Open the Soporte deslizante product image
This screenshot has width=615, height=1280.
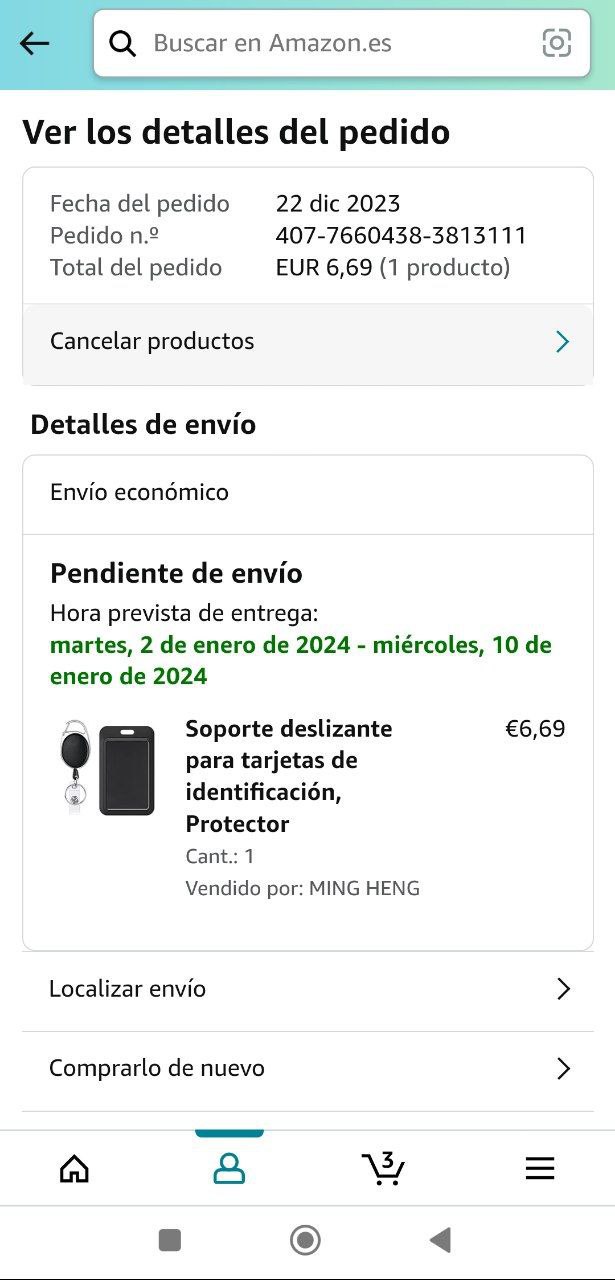pyautogui.click(x=106, y=768)
